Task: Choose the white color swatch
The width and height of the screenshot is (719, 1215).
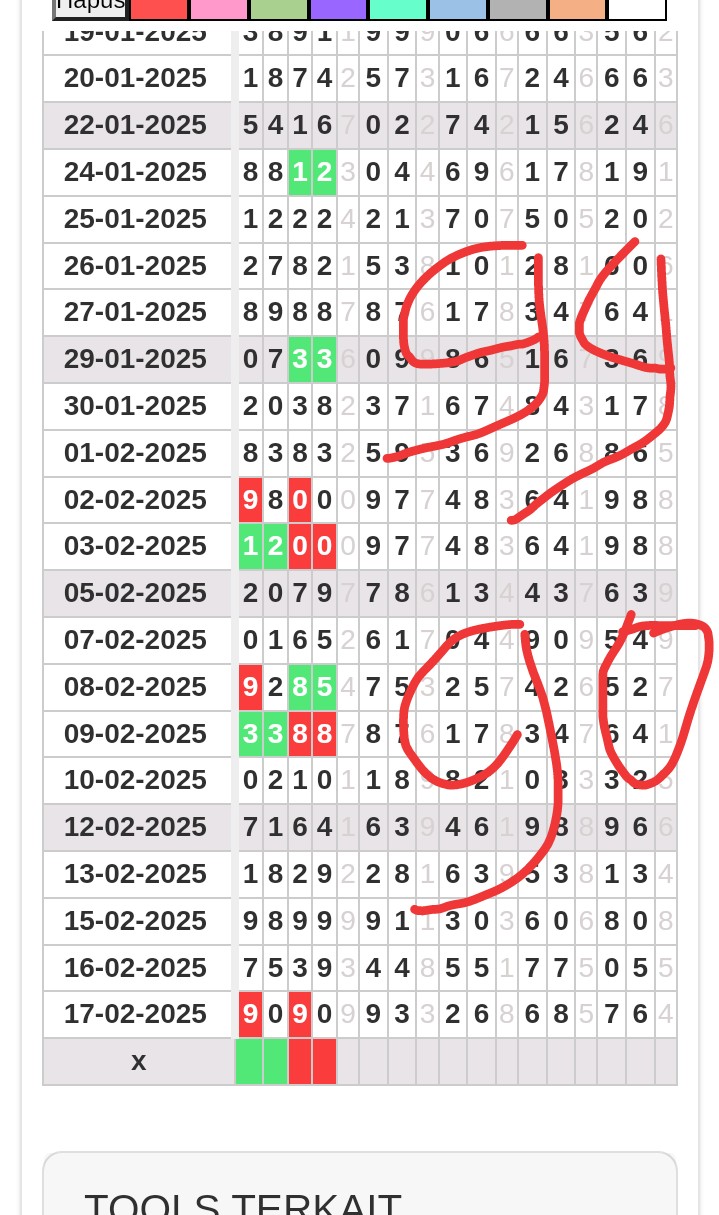Action: [x=637, y=9]
